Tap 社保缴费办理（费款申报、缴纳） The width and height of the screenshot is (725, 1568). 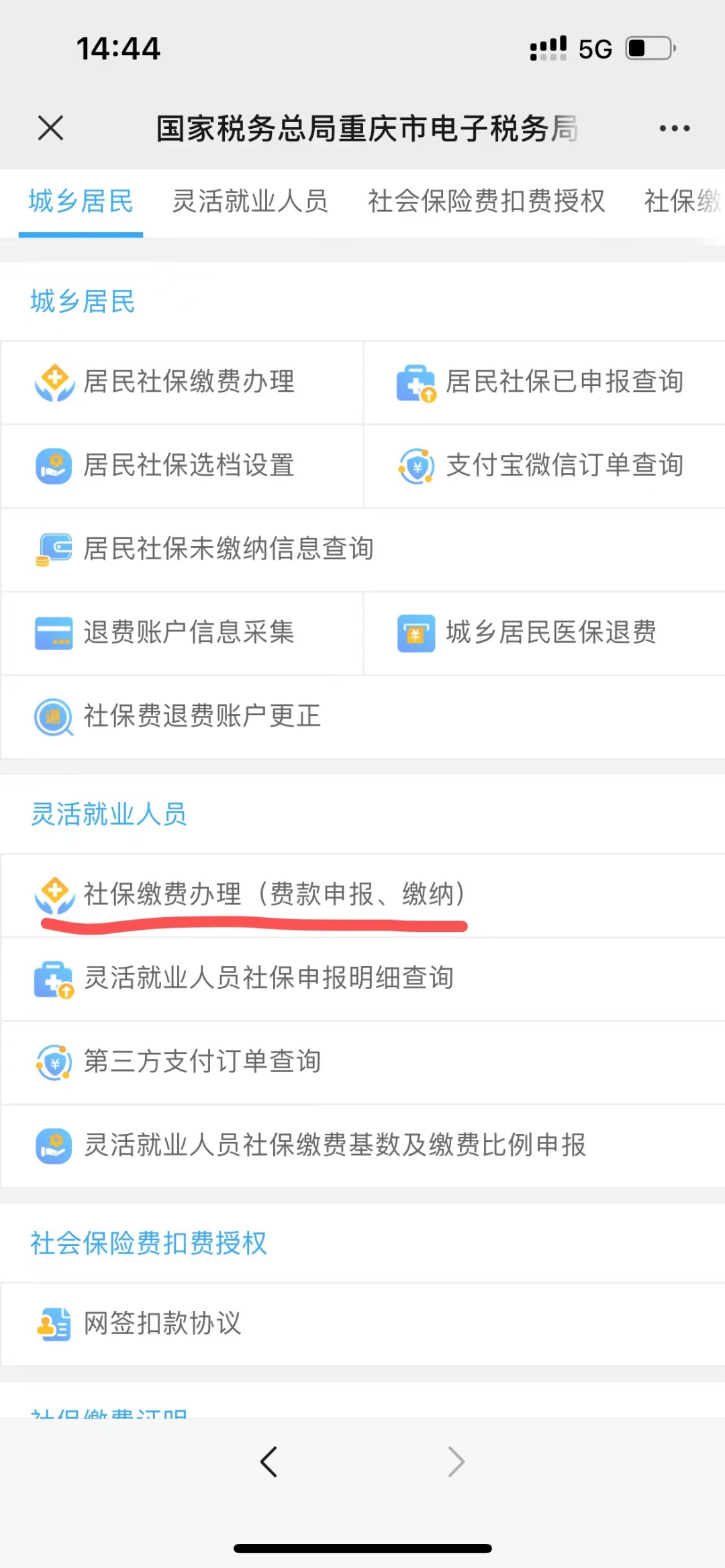(x=269, y=894)
